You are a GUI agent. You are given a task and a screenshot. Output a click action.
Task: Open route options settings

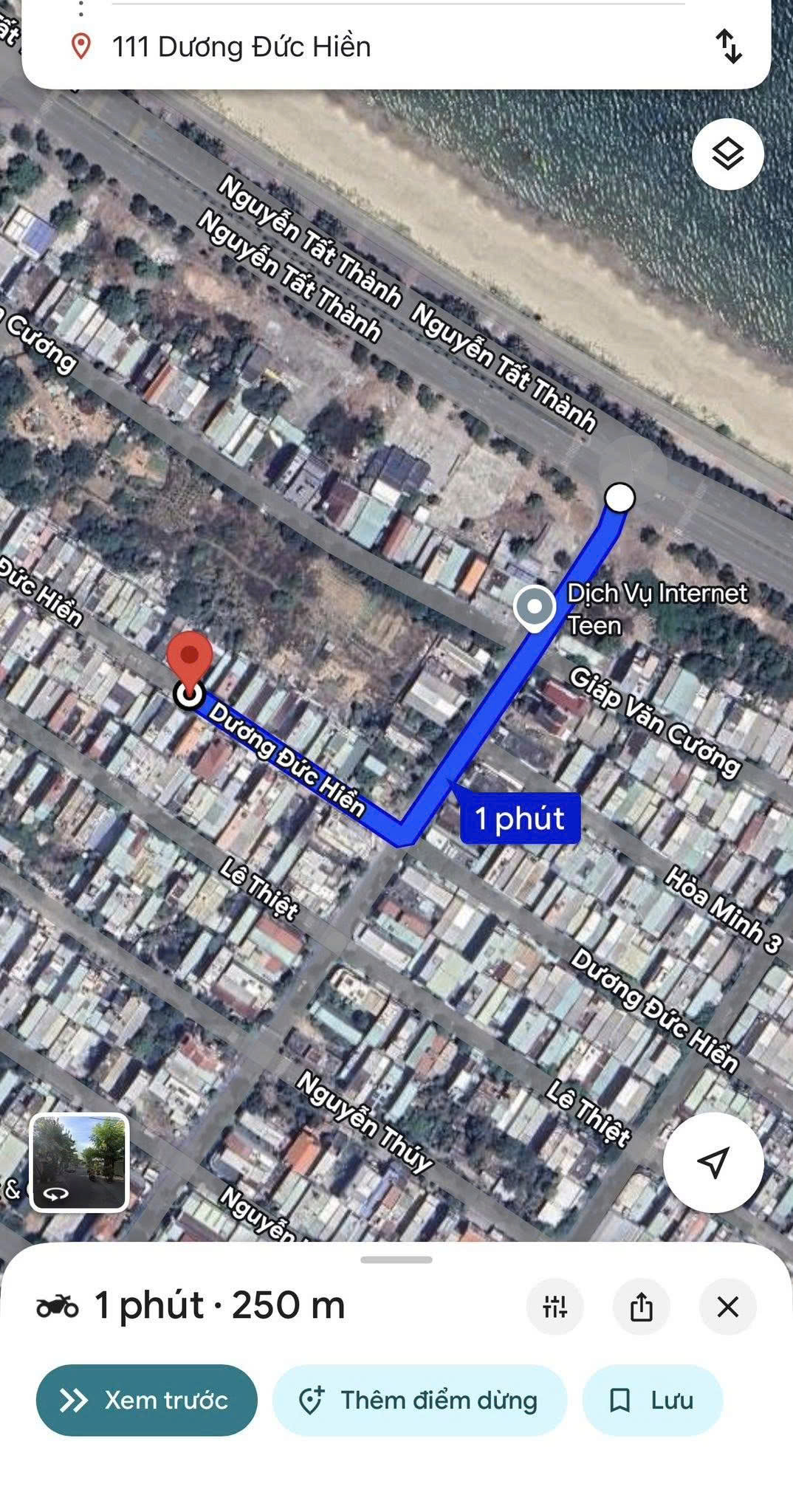tap(555, 1307)
